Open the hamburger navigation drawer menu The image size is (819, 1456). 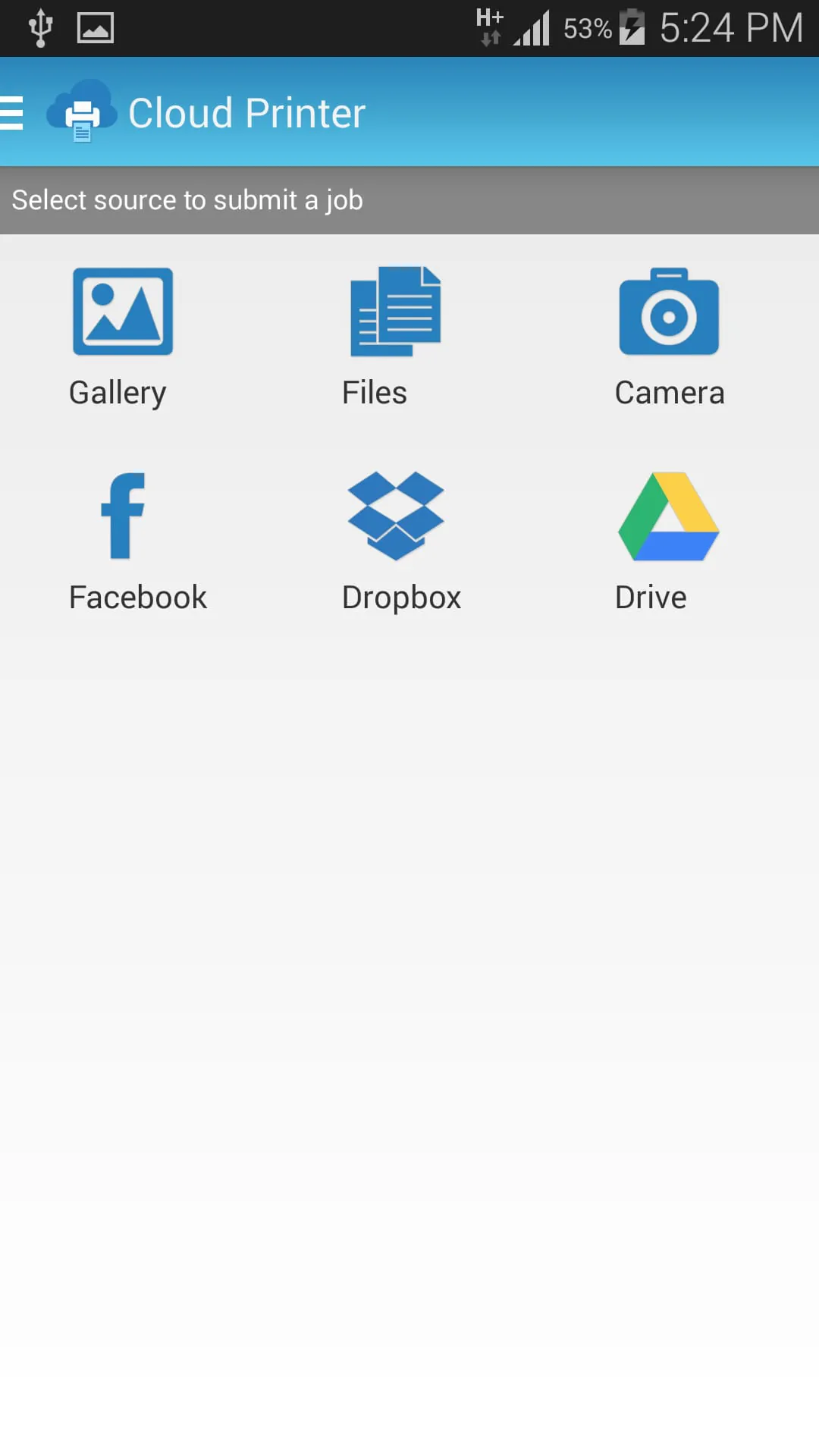click(x=12, y=113)
